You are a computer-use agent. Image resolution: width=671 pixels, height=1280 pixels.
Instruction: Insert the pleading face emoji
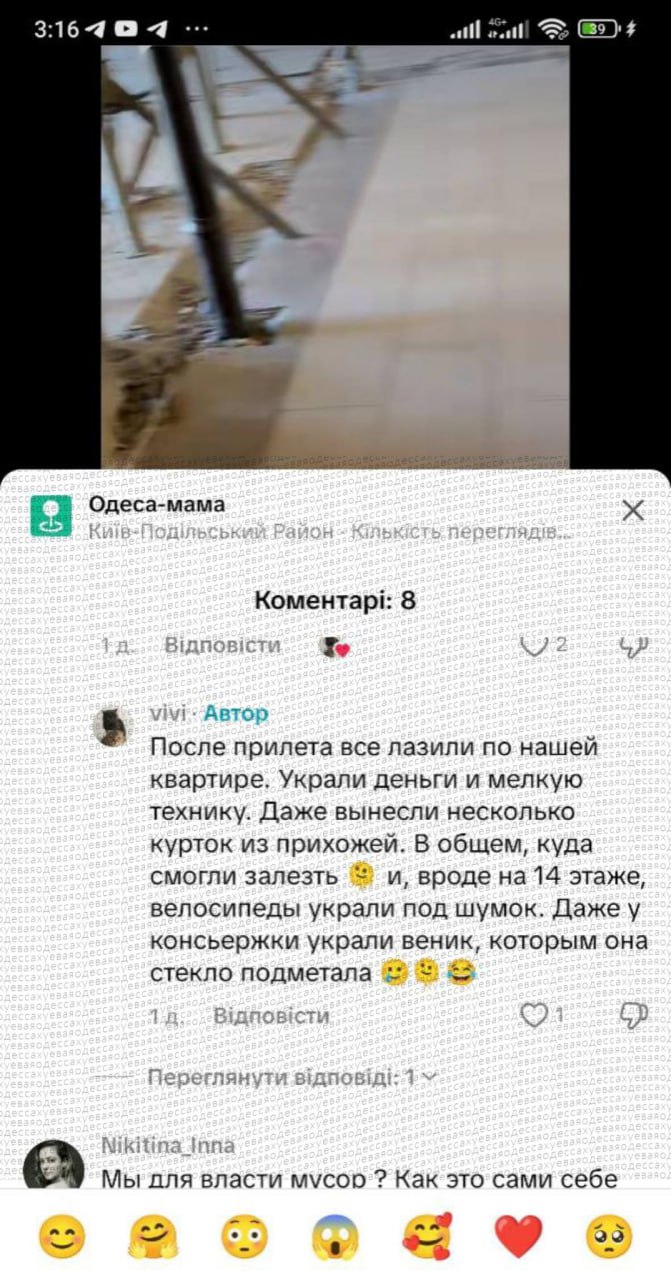coord(609,1237)
